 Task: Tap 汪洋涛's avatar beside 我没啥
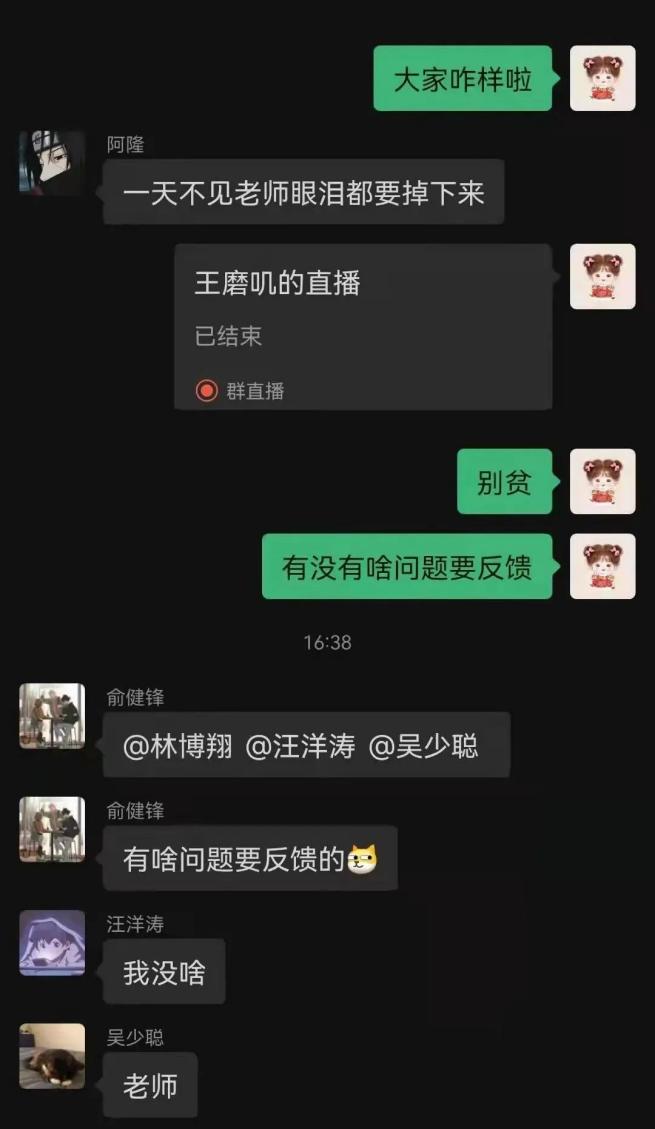pyautogui.click(x=52, y=943)
